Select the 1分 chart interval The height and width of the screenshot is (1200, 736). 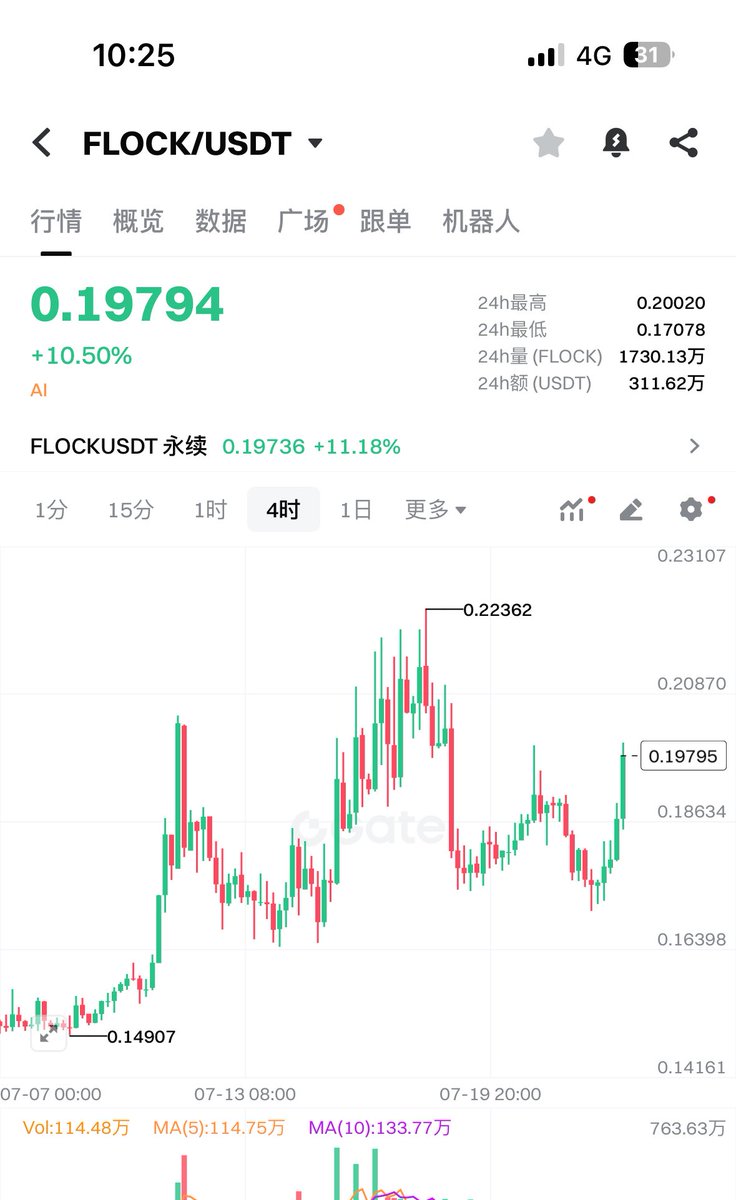click(51, 510)
